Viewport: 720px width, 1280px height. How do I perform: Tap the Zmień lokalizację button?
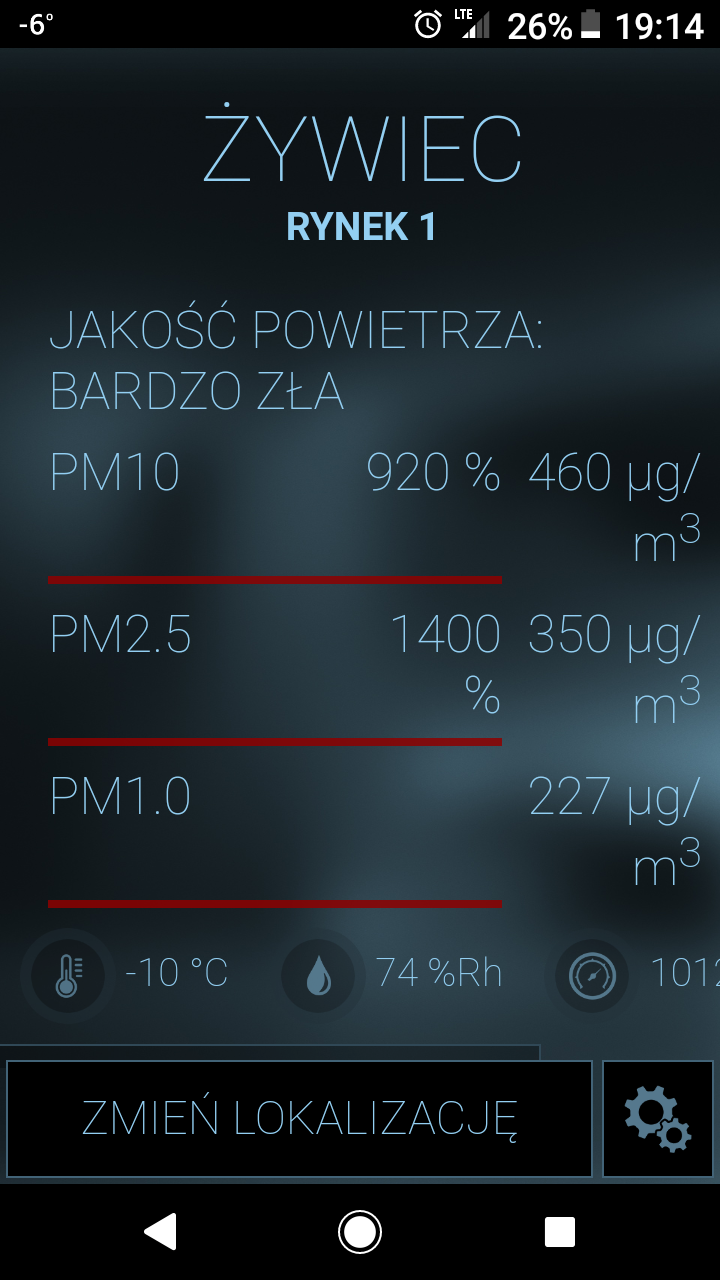click(299, 1119)
